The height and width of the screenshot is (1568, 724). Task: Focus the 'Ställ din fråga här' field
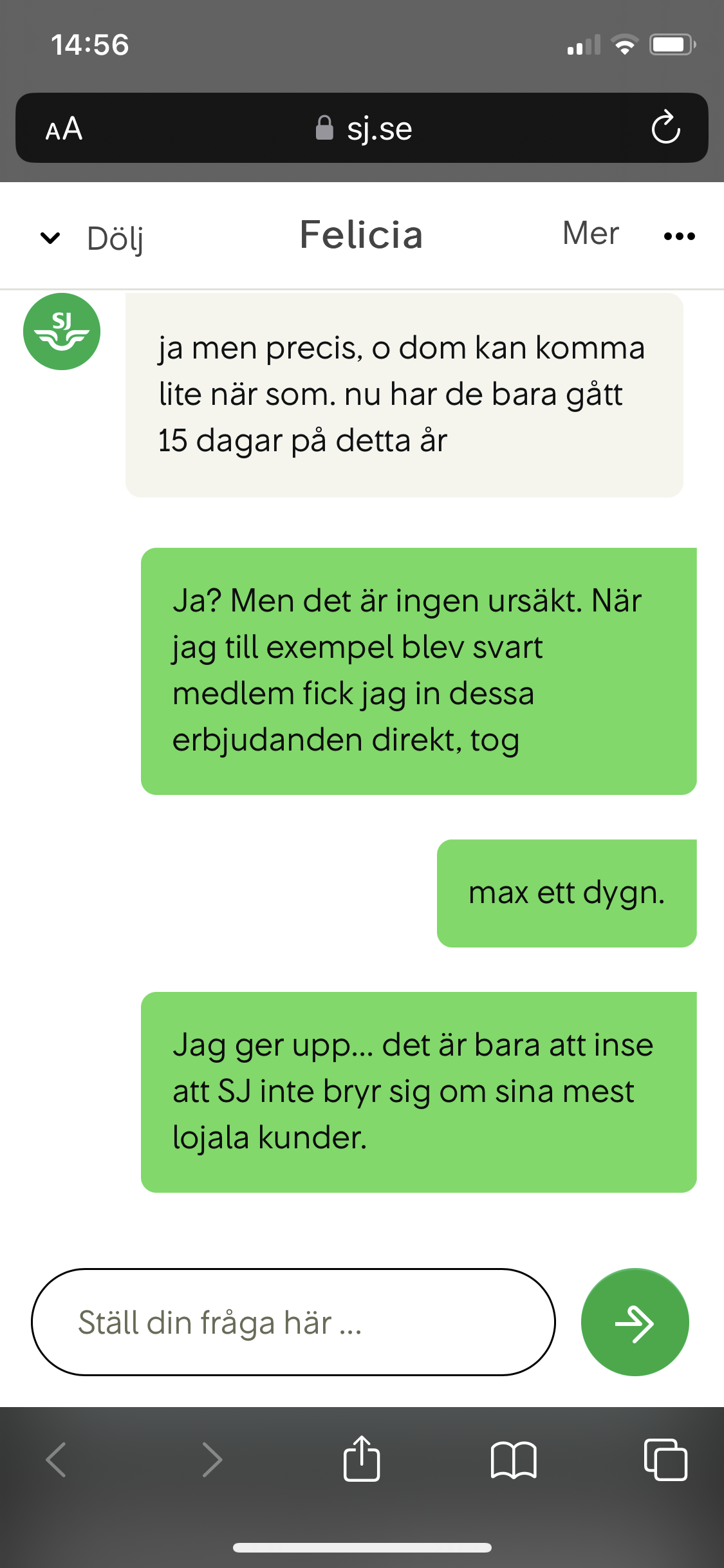pos(293,1321)
